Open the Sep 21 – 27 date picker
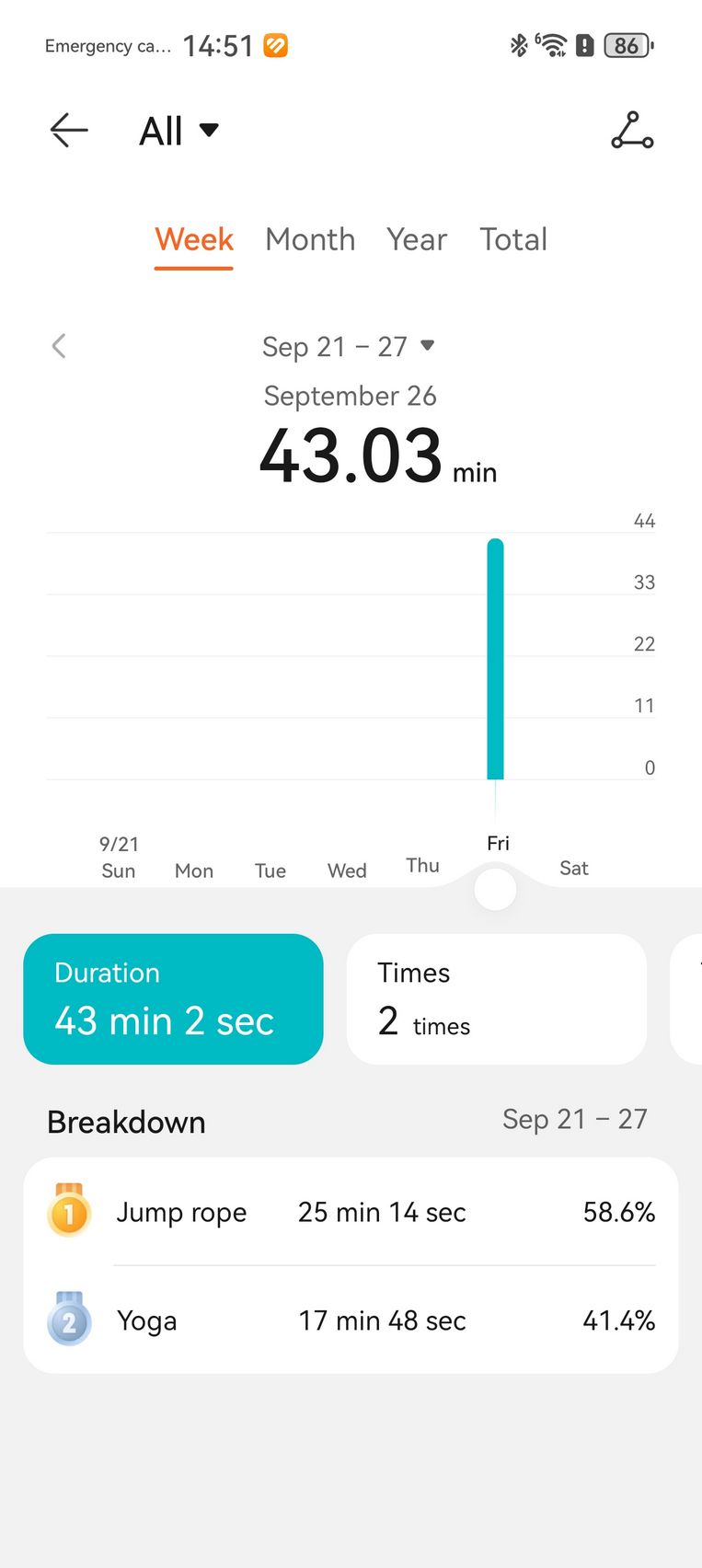This screenshot has width=702, height=1568. pos(348,346)
